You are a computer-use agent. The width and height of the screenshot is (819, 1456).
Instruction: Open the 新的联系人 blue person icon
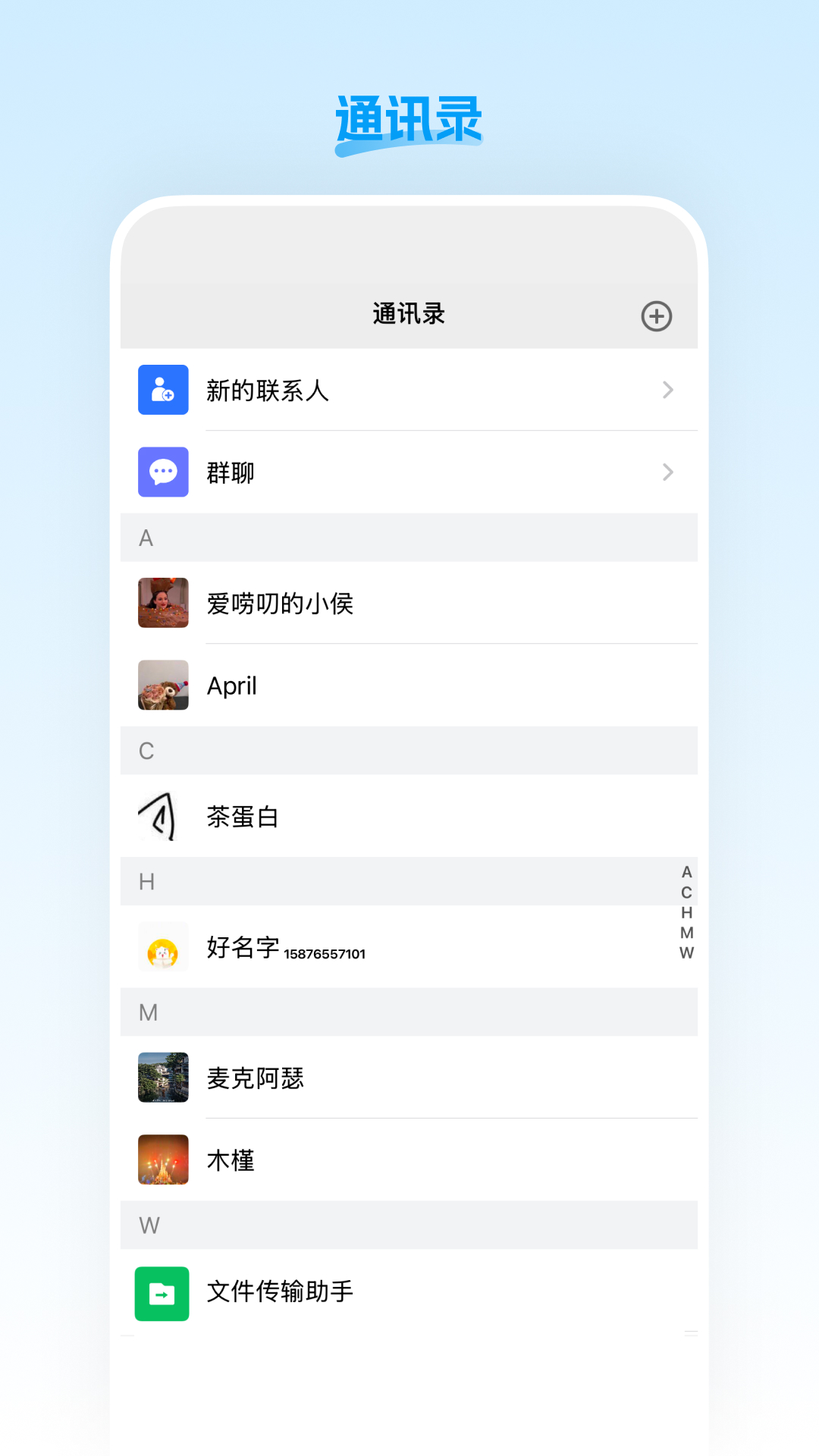point(162,390)
